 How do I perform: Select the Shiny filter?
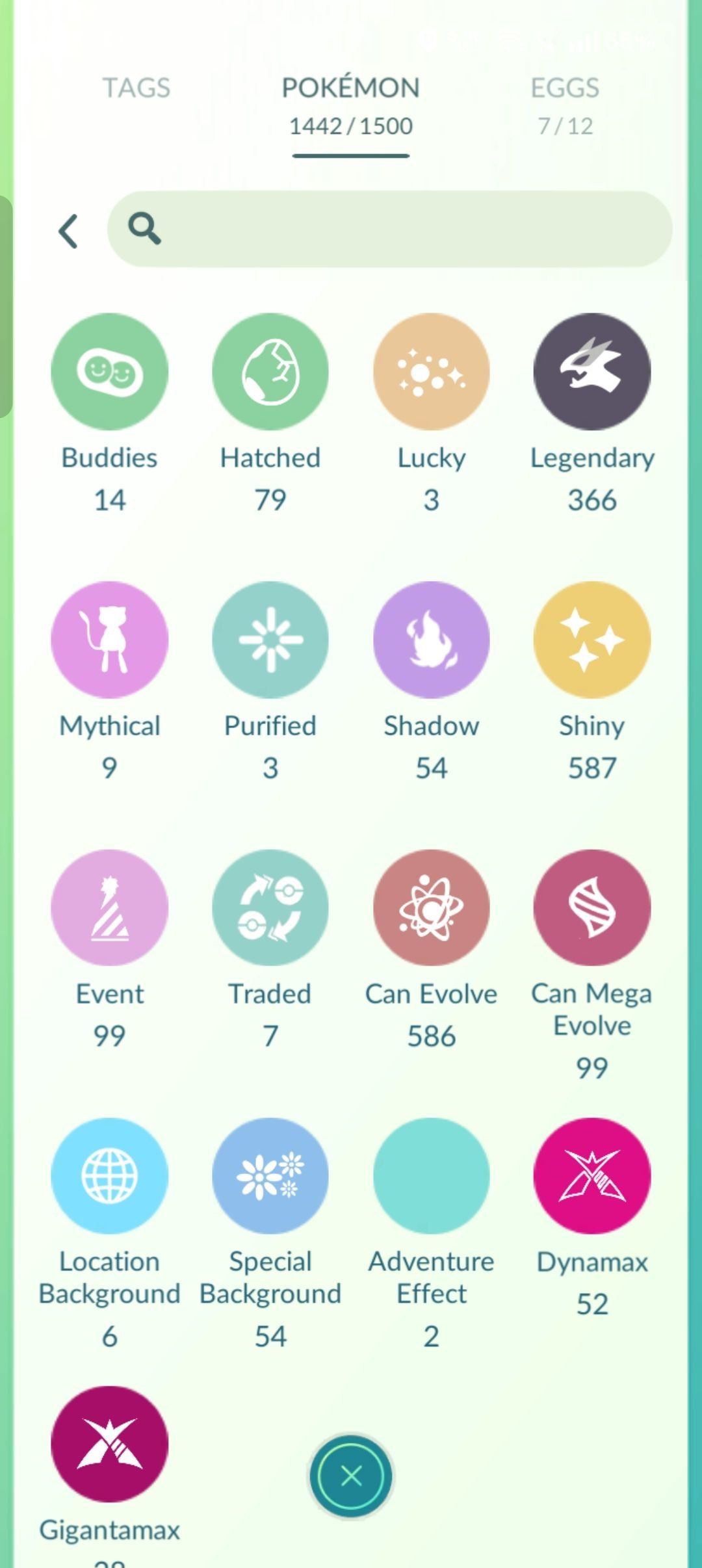[x=591, y=640]
